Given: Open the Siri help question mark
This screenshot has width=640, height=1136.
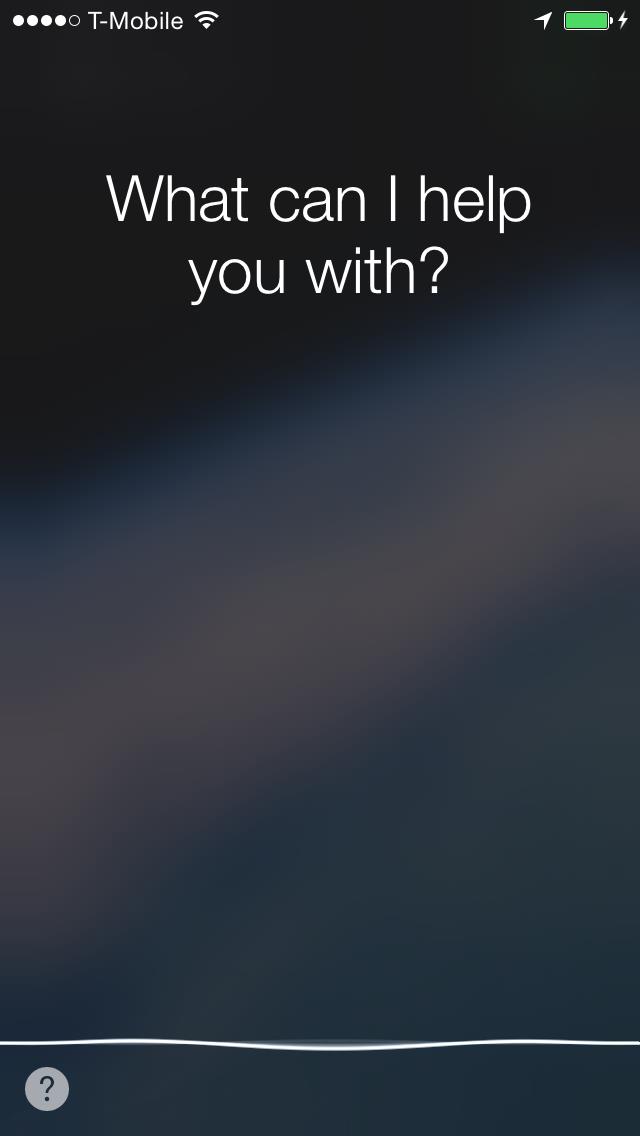Looking at the screenshot, I should click(x=46, y=1089).
